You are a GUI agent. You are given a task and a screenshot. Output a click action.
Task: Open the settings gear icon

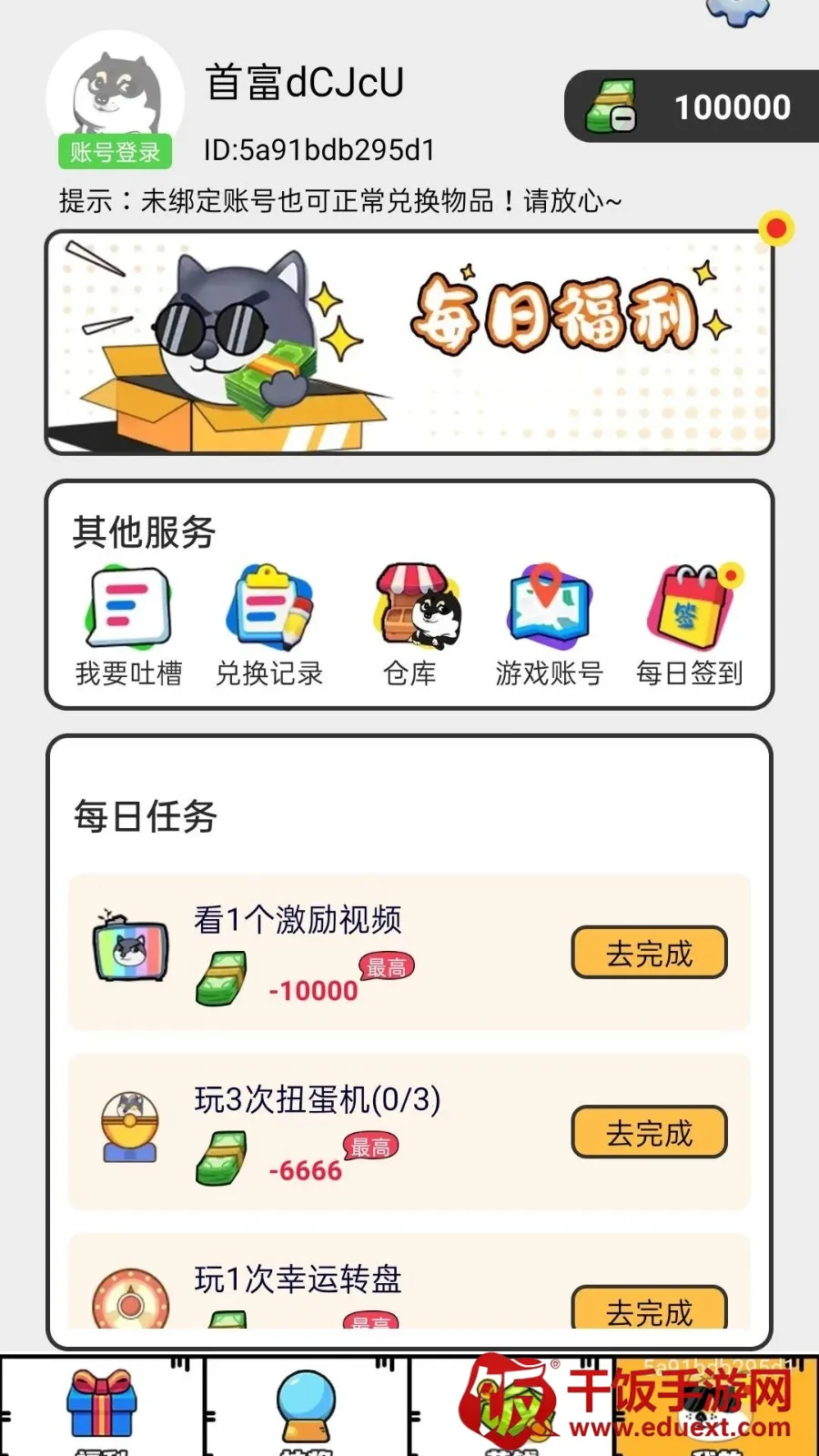coord(737,11)
